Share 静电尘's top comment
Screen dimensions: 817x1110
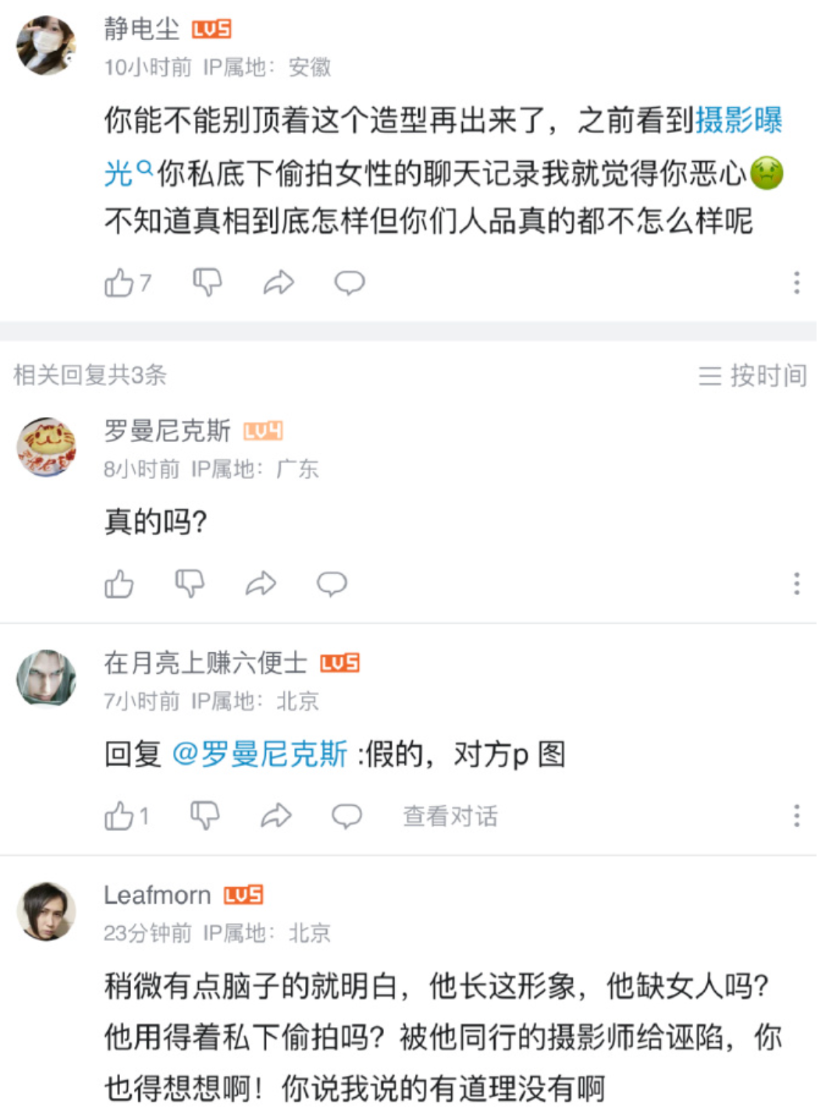[278, 282]
